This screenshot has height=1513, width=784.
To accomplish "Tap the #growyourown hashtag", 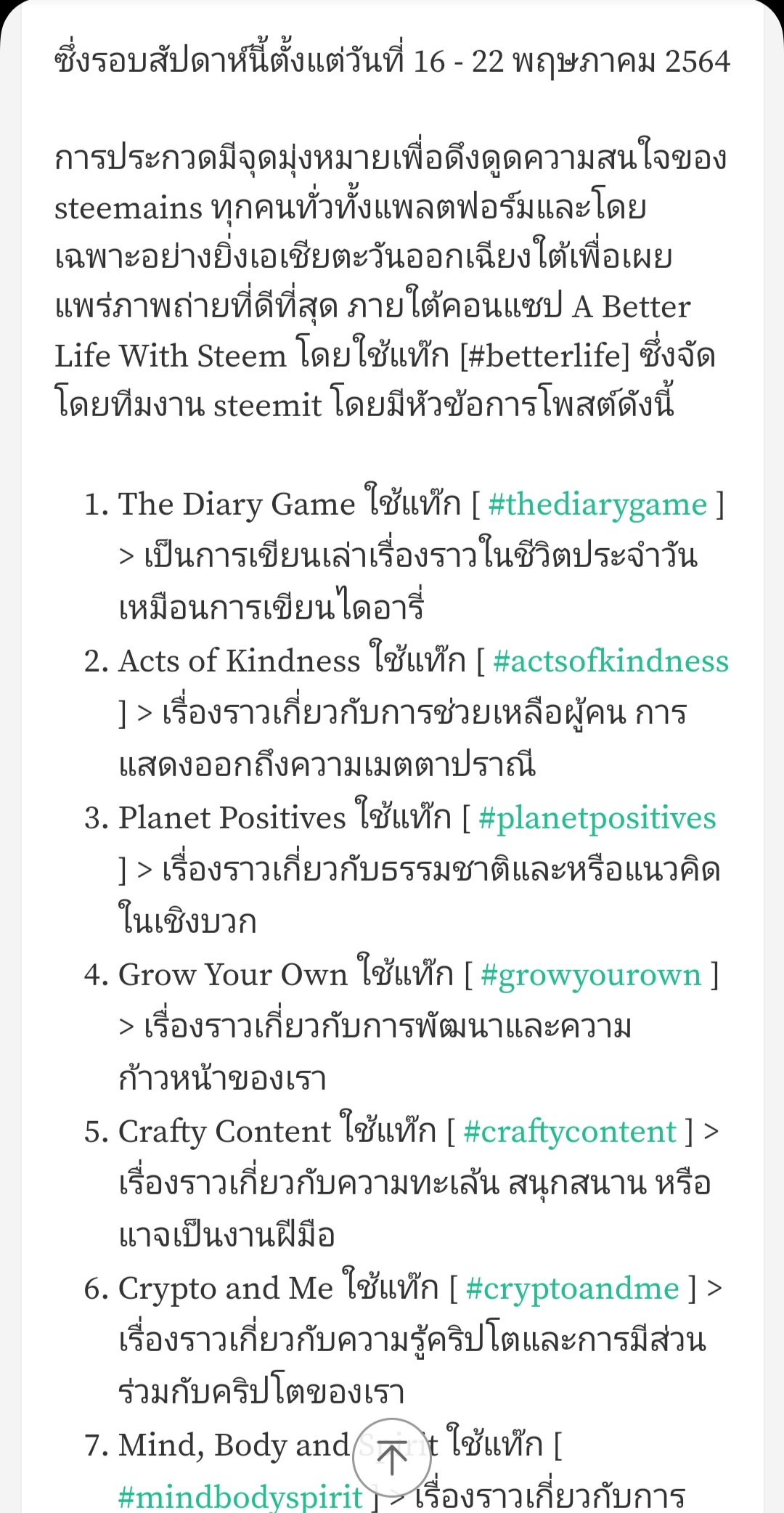I will [591, 976].
